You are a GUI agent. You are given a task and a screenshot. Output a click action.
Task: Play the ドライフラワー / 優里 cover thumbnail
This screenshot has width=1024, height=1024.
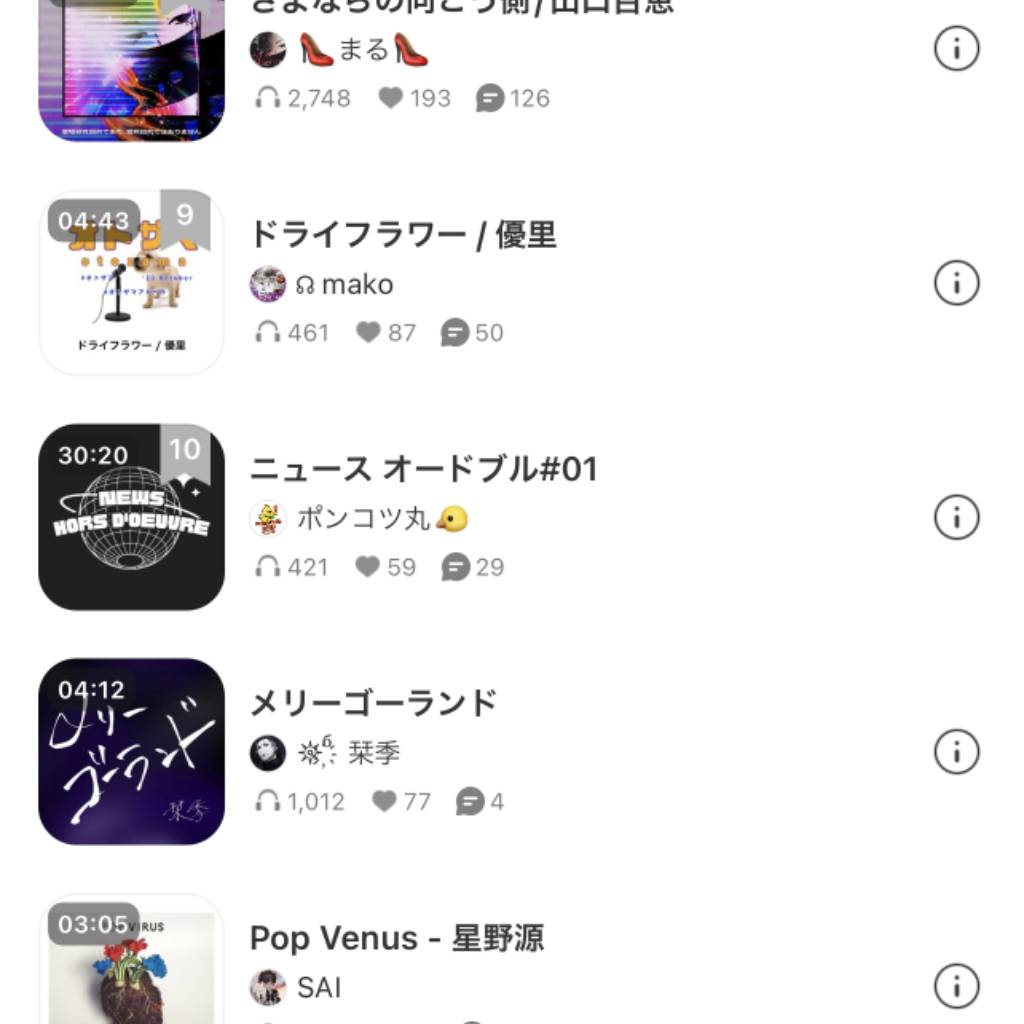coord(131,284)
